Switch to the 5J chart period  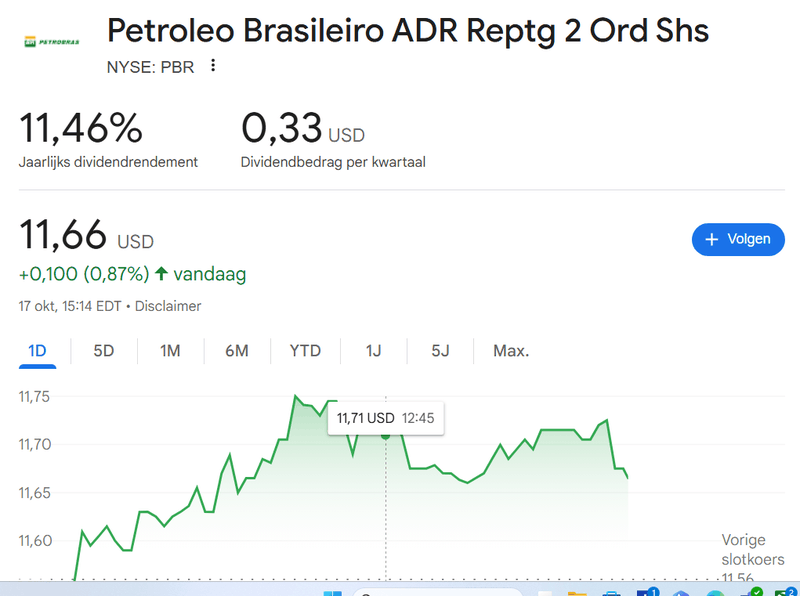pyautogui.click(x=441, y=351)
